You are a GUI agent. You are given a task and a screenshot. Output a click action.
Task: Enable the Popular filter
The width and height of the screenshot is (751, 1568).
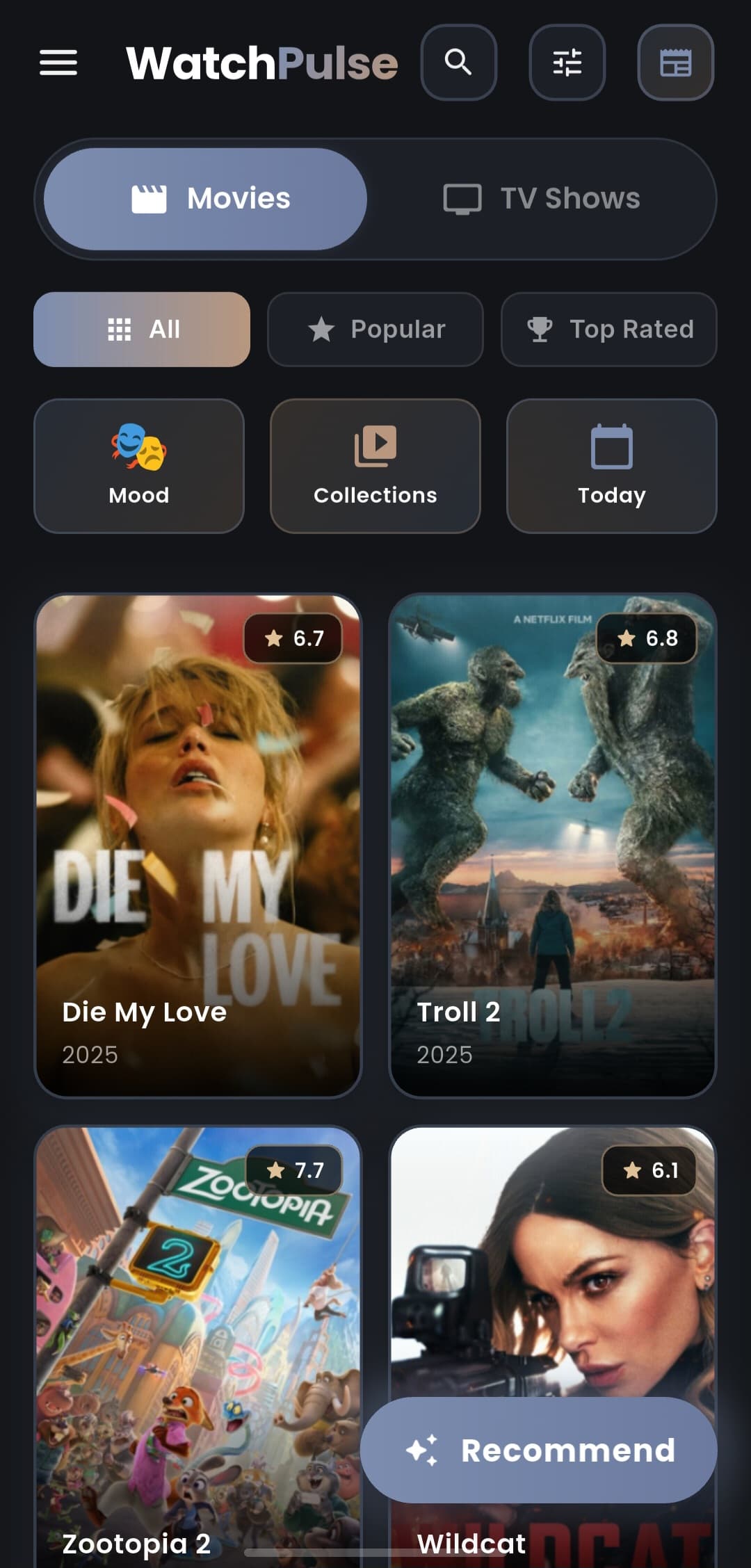click(375, 329)
